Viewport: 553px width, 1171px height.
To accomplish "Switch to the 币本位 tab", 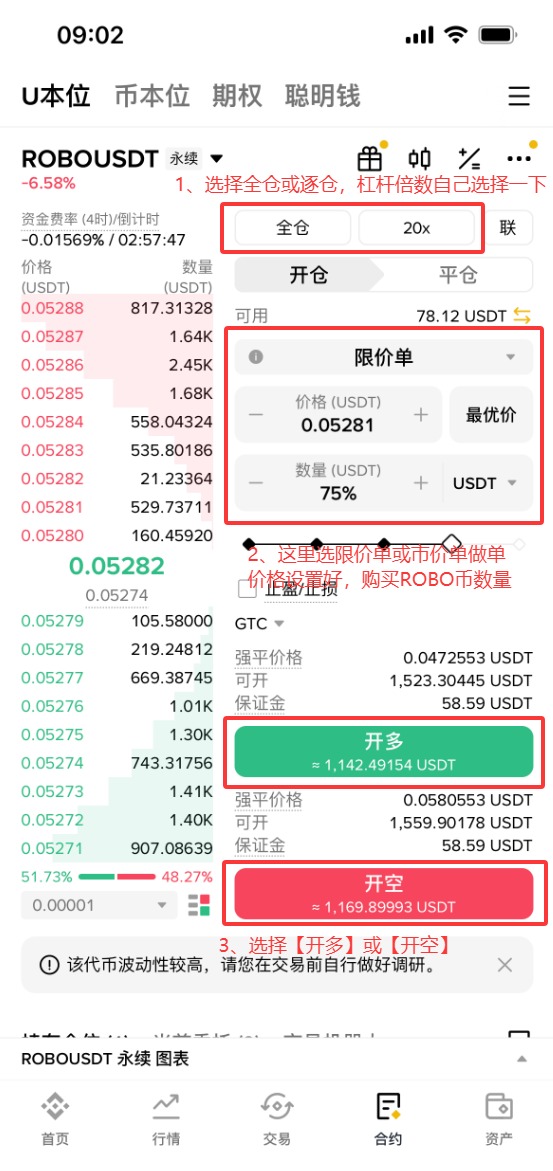I will click(x=152, y=96).
